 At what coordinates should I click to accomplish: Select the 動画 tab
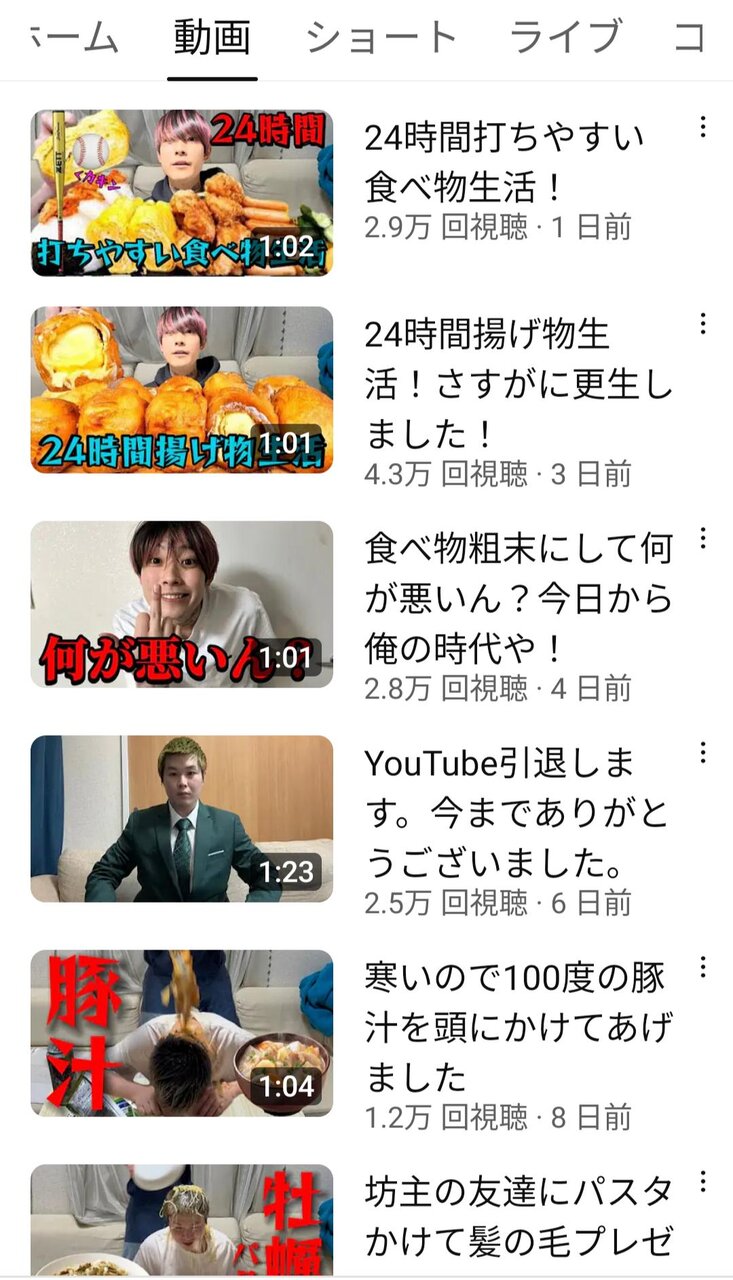pyautogui.click(x=212, y=38)
